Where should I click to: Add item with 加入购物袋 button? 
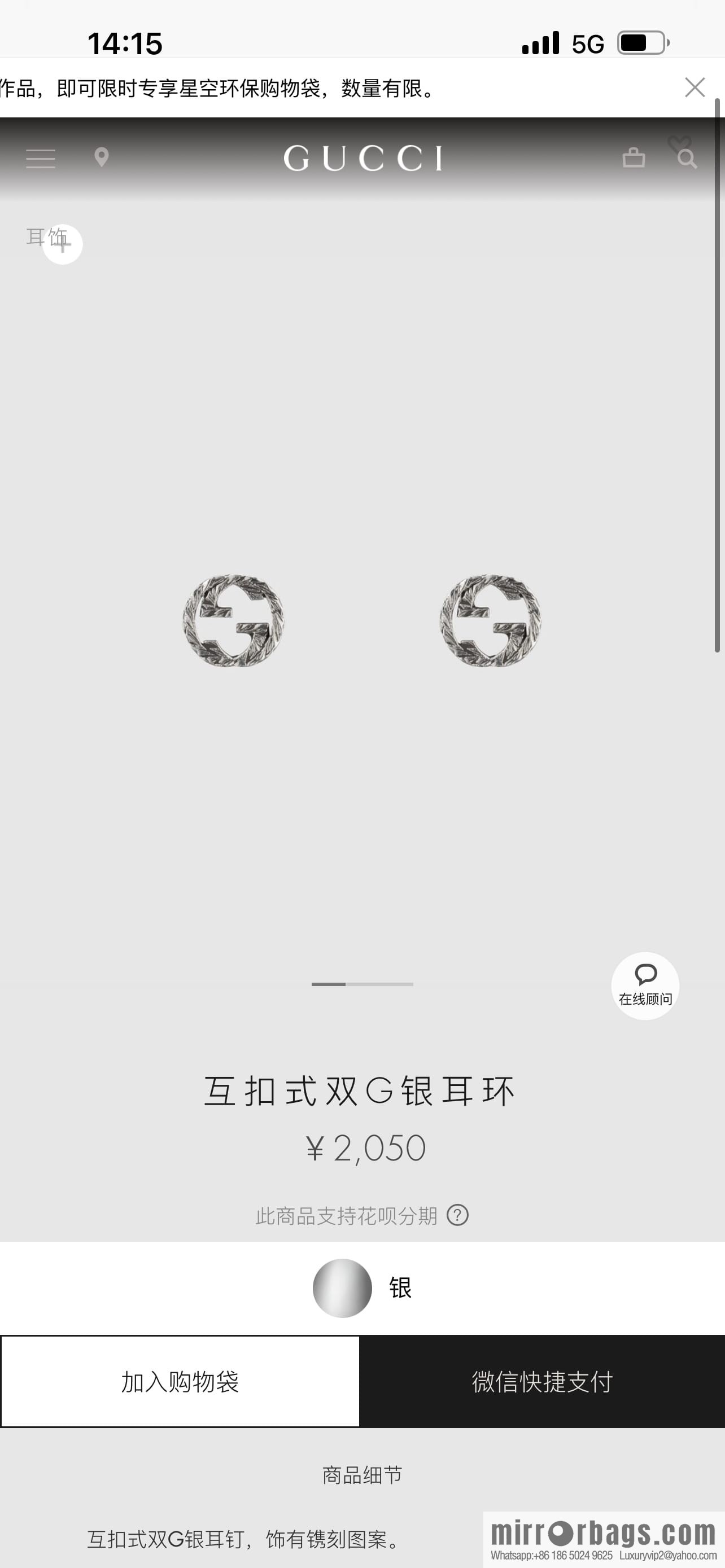(180, 1382)
